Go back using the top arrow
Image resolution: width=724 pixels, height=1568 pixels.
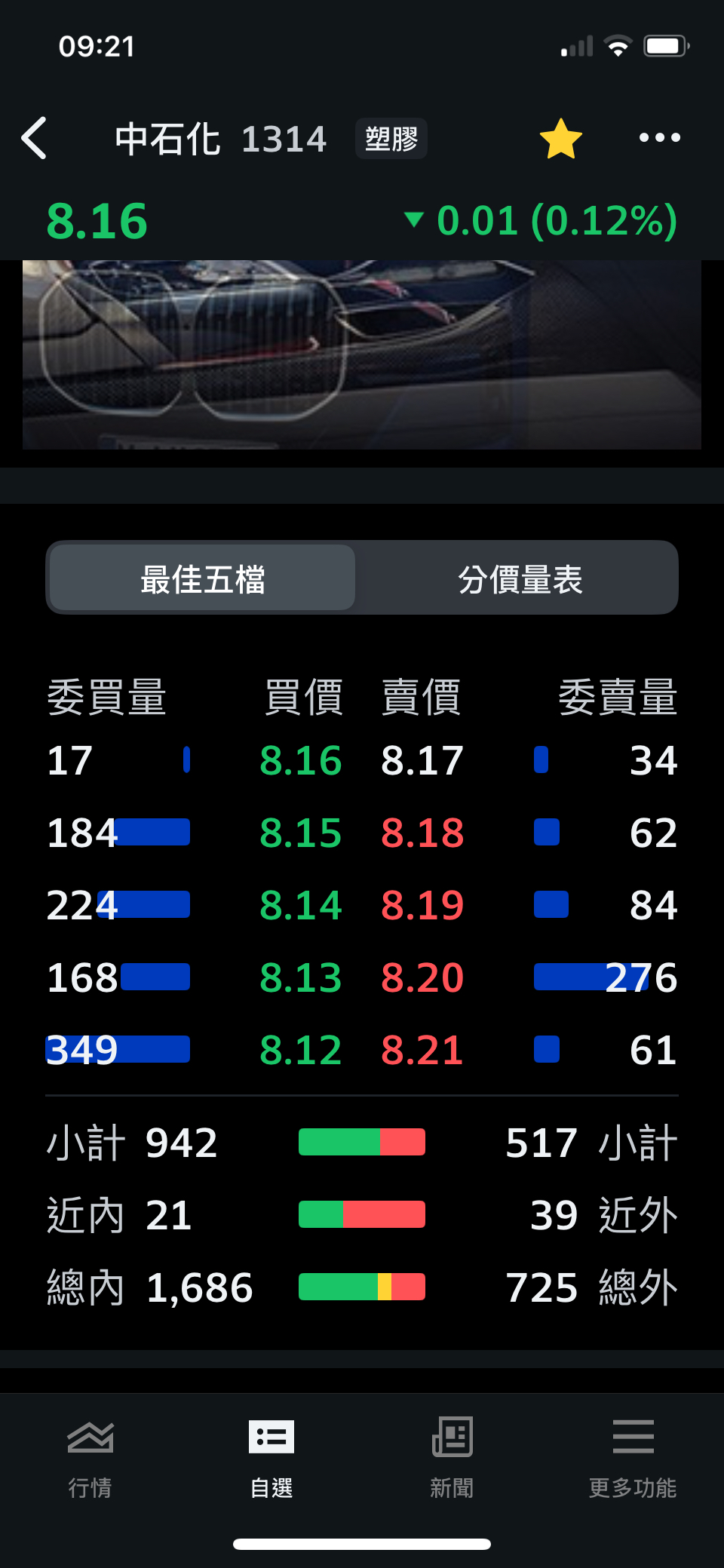point(35,138)
